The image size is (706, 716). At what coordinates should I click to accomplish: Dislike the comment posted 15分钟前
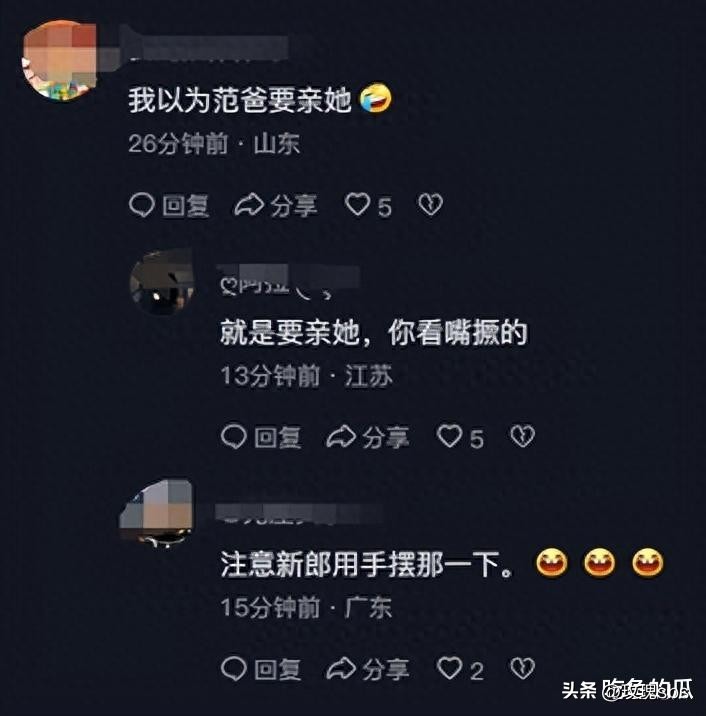(x=522, y=668)
